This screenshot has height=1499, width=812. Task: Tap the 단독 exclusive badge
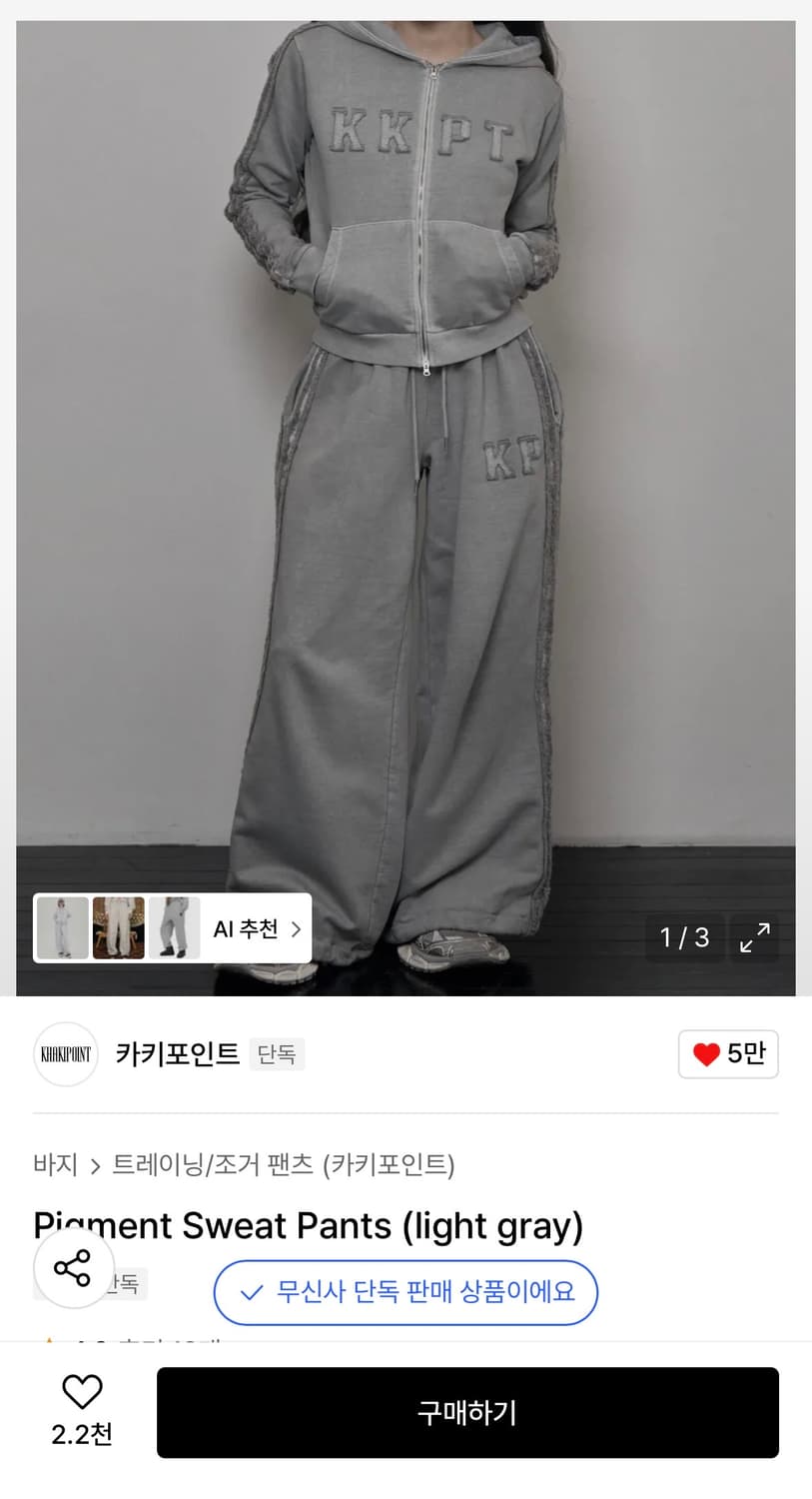(x=277, y=1054)
